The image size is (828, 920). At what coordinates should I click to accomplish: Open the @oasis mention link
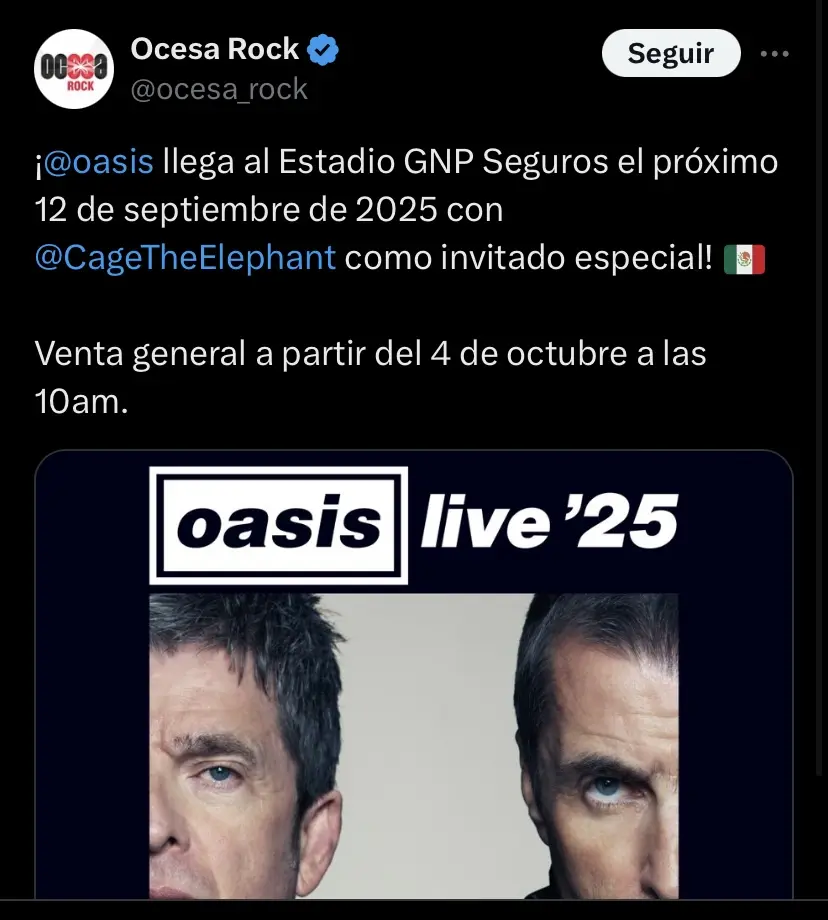click(x=99, y=162)
